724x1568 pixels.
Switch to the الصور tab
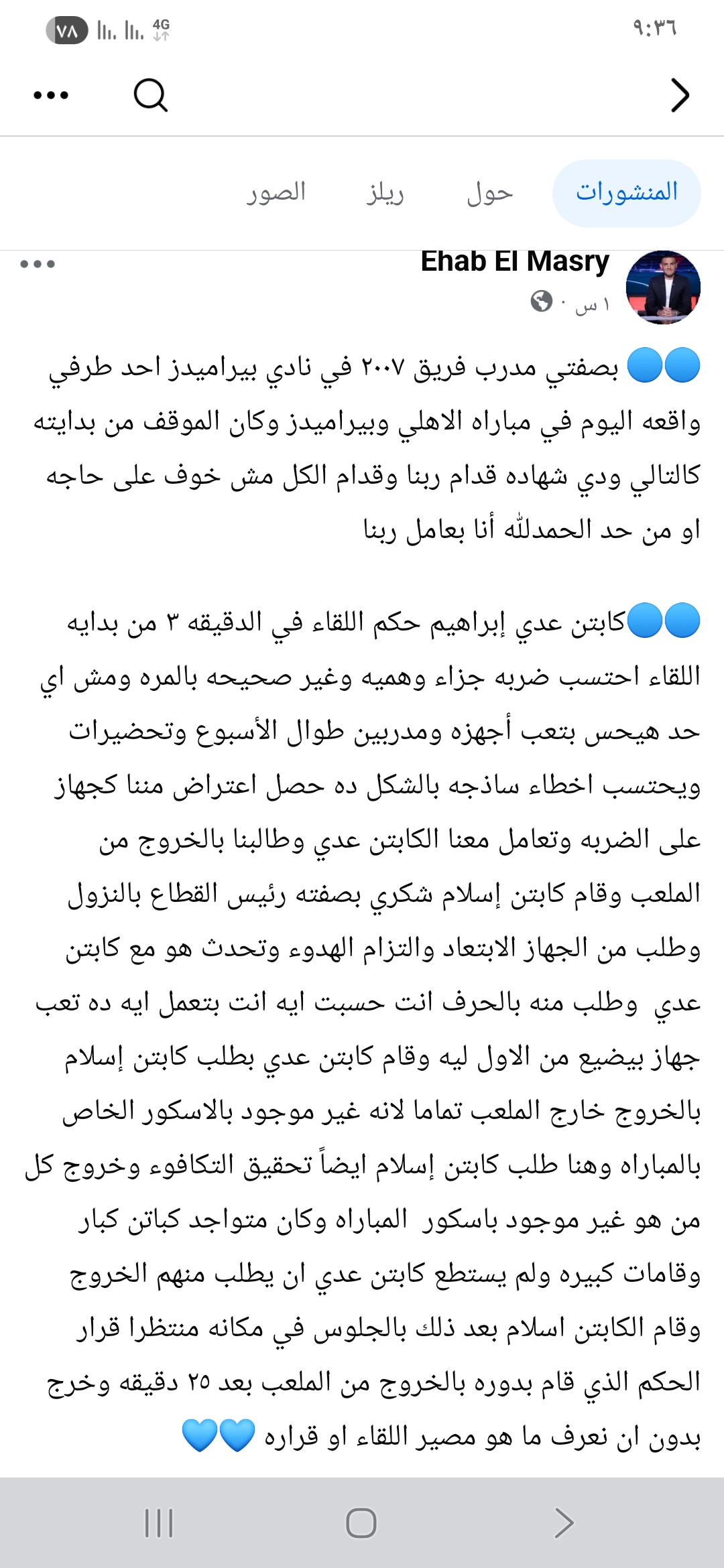tap(276, 193)
